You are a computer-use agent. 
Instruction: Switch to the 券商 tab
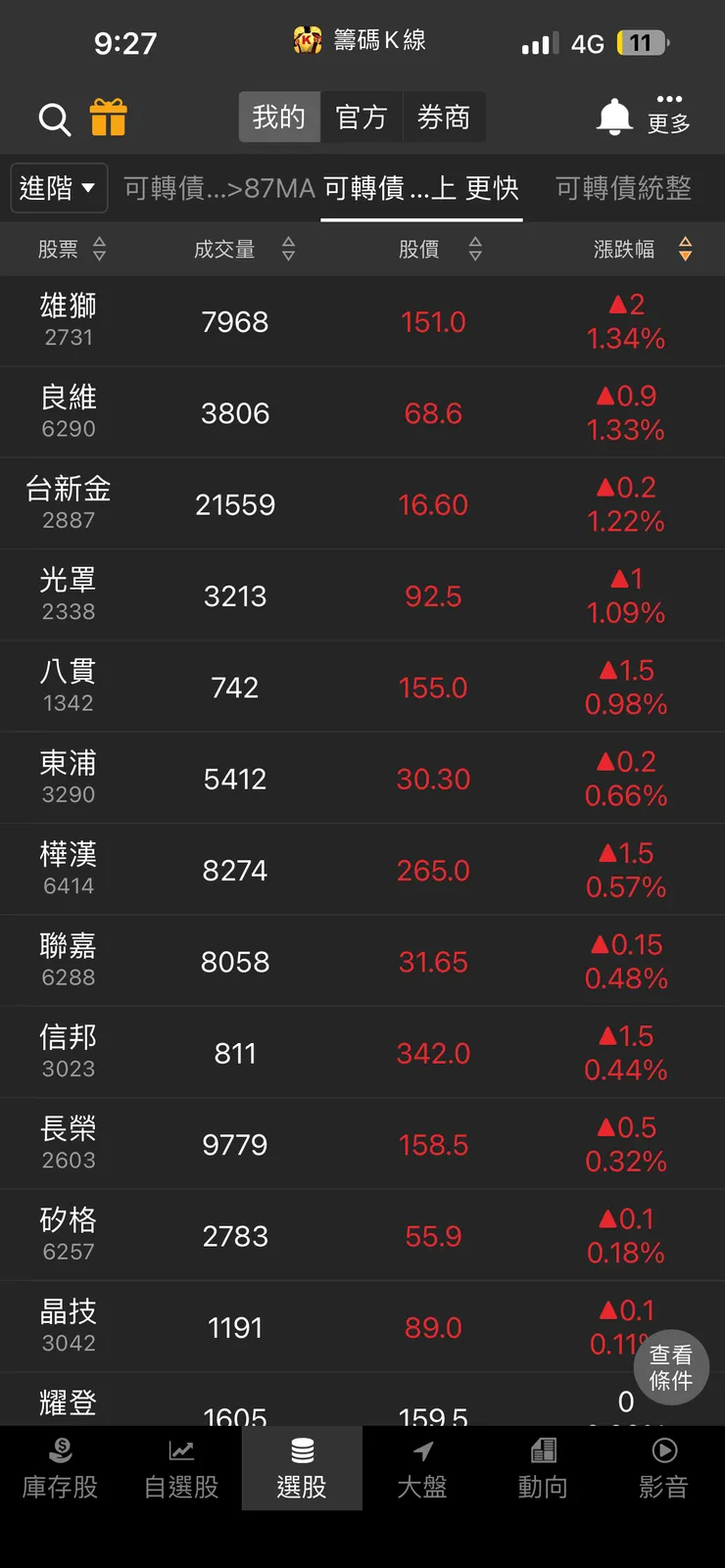[445, 117]
